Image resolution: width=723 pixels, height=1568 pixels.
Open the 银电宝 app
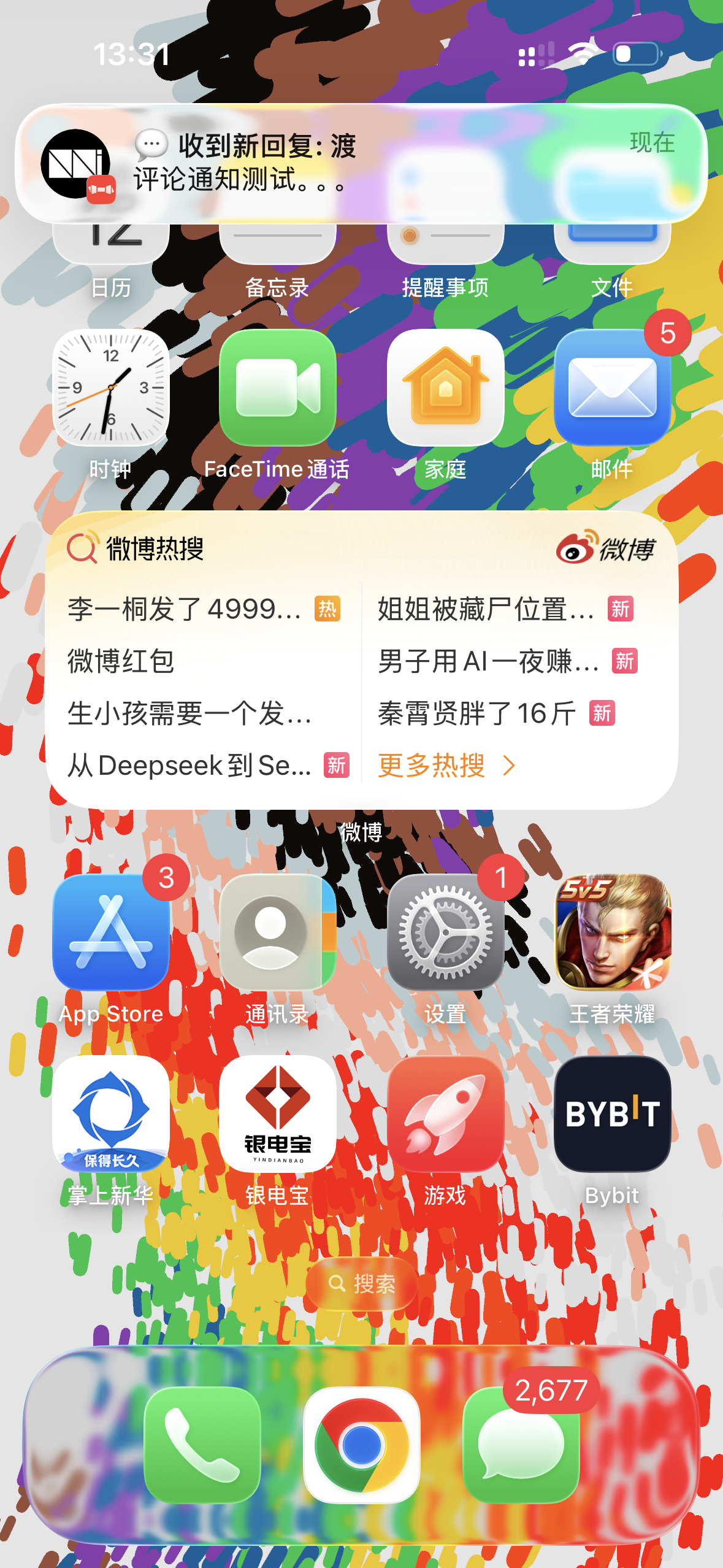tap(278, 1113)
